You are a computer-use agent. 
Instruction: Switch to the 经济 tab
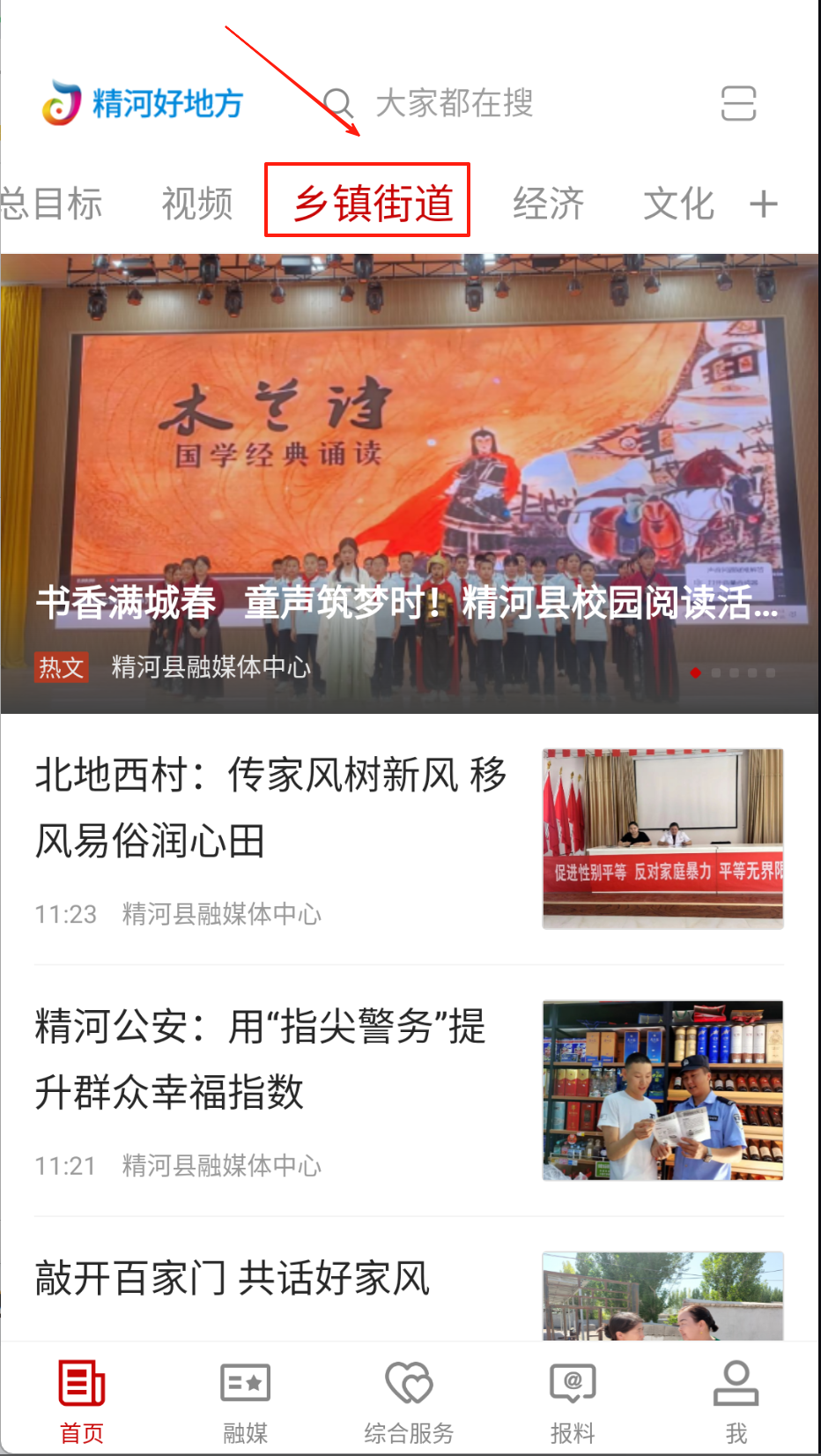click(548, 204)
